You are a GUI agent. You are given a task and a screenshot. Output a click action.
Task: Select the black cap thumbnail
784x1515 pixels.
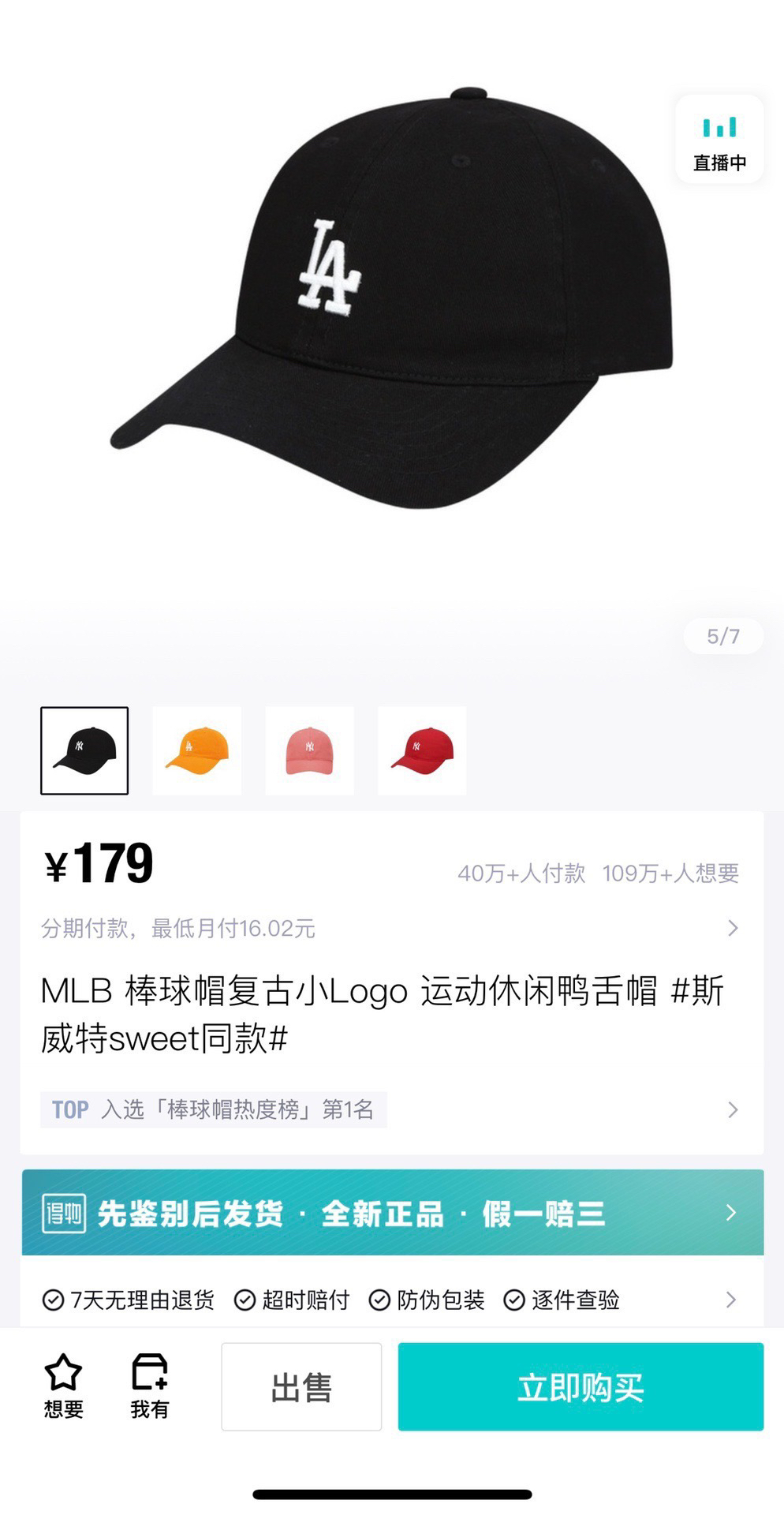(x=84, y=750)
